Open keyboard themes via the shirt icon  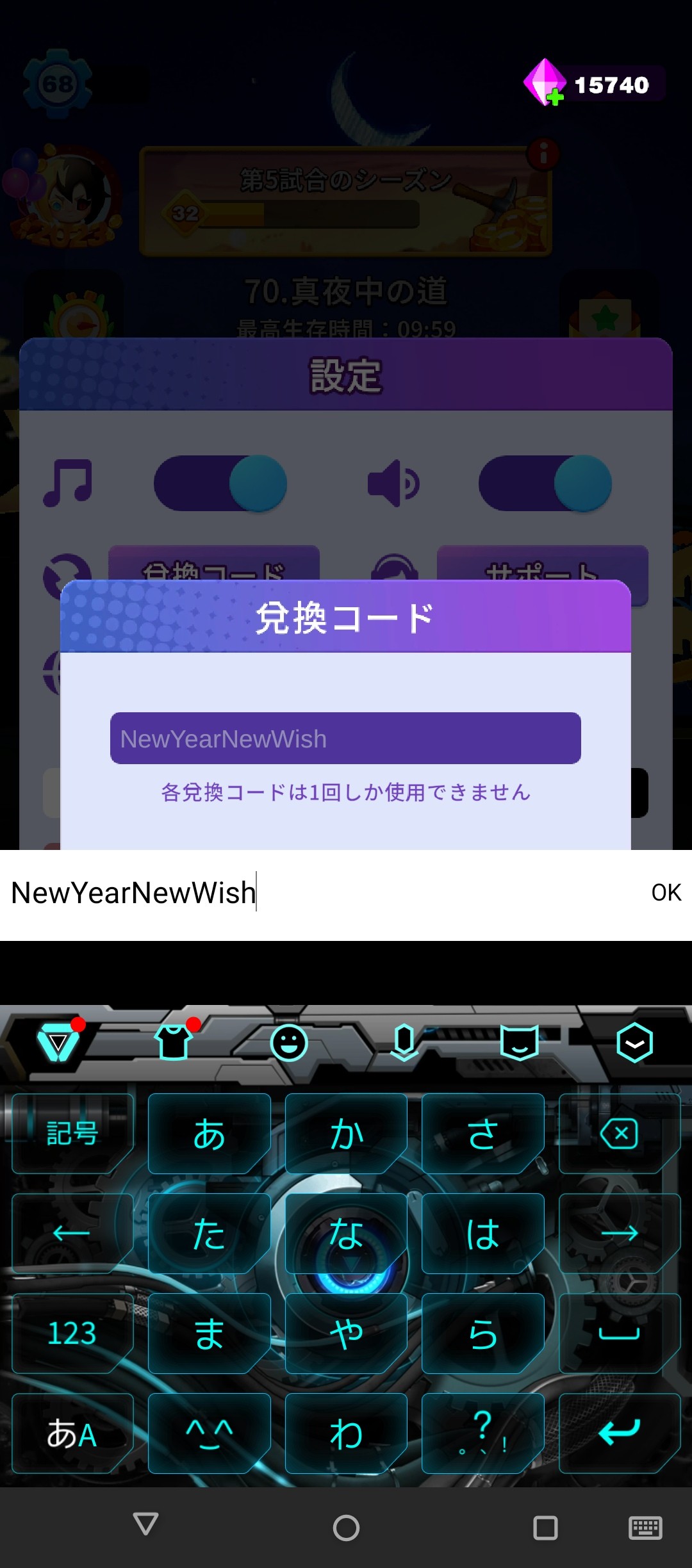coord(174,1043)
